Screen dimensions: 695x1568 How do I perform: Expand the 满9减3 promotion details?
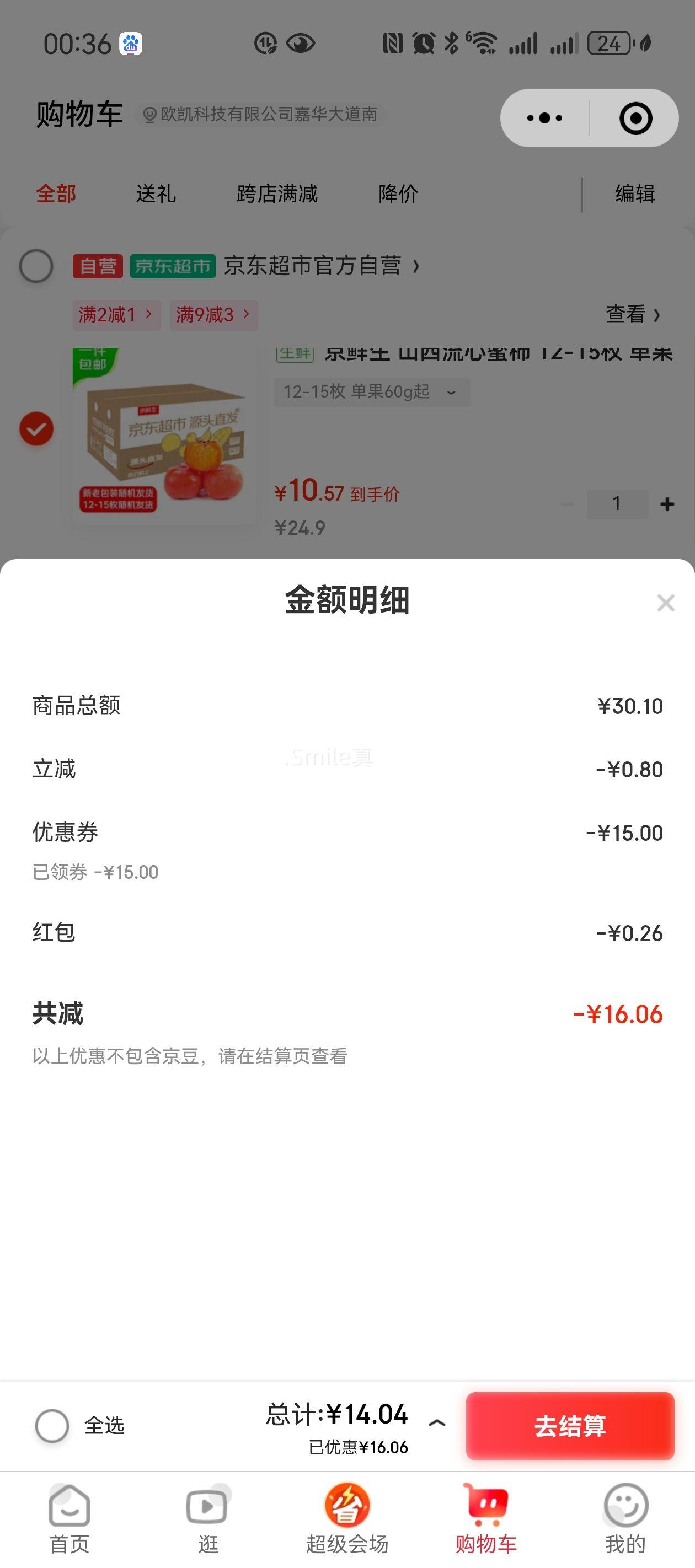coord(213,315)
